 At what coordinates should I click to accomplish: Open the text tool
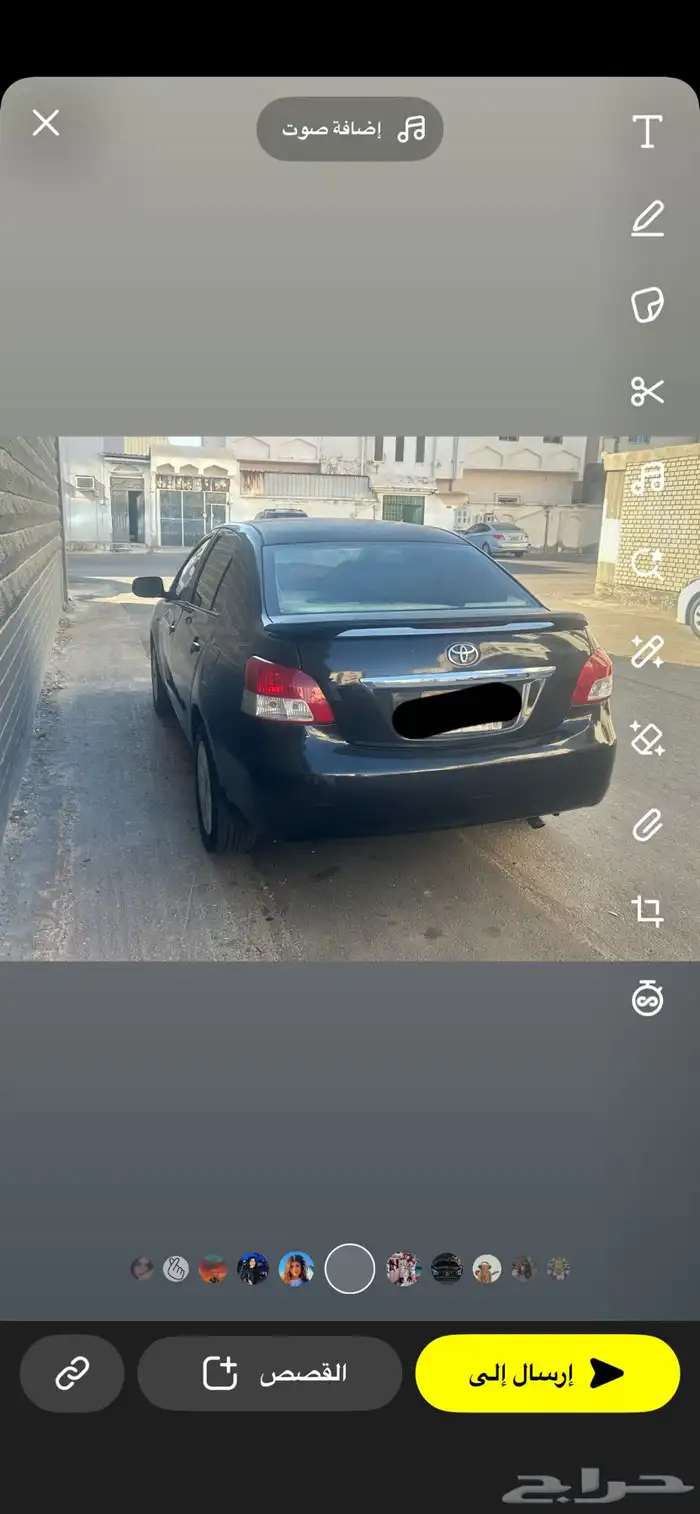647,132
